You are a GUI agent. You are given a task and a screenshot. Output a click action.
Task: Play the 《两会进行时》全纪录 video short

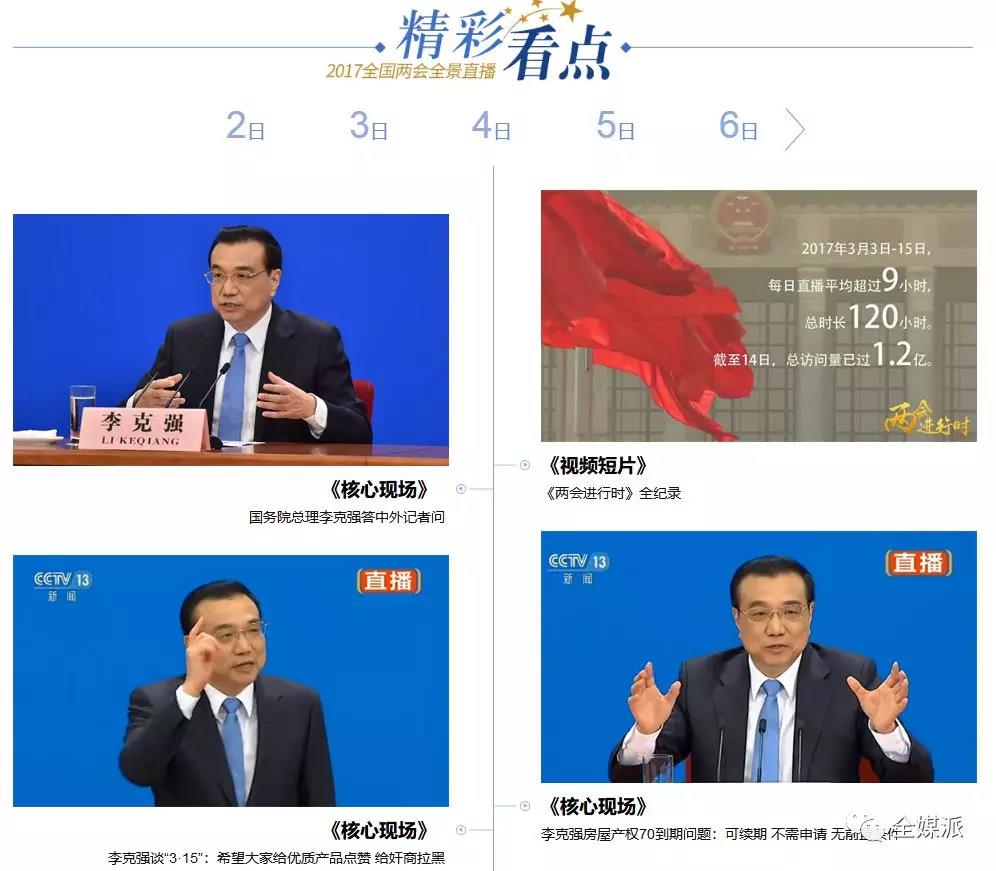pyautogui.click(x=758, y=315)
